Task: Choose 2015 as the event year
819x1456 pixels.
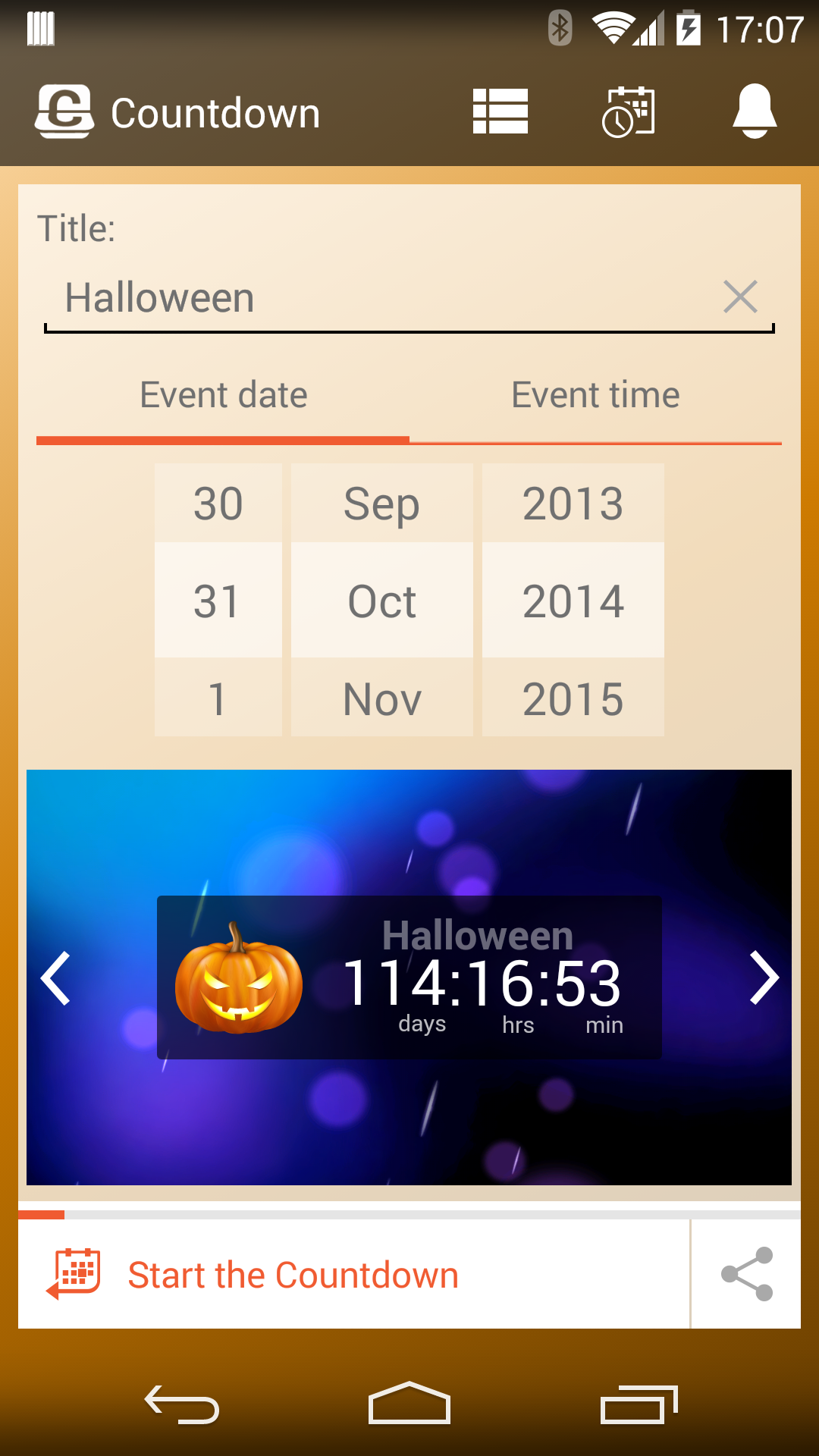Action: pyautogui.click(x=572, y=698)
